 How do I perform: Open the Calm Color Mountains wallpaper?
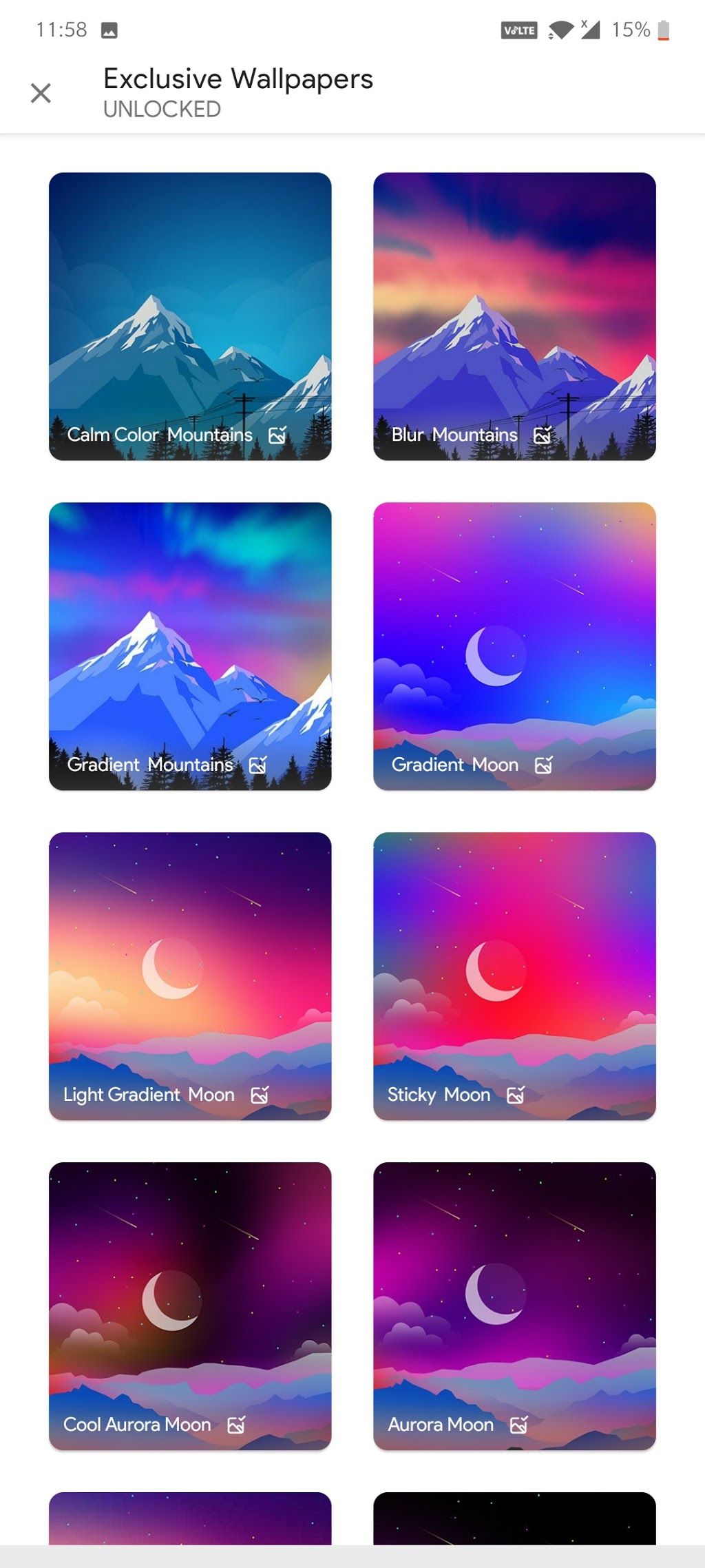[x=190, y=316]
